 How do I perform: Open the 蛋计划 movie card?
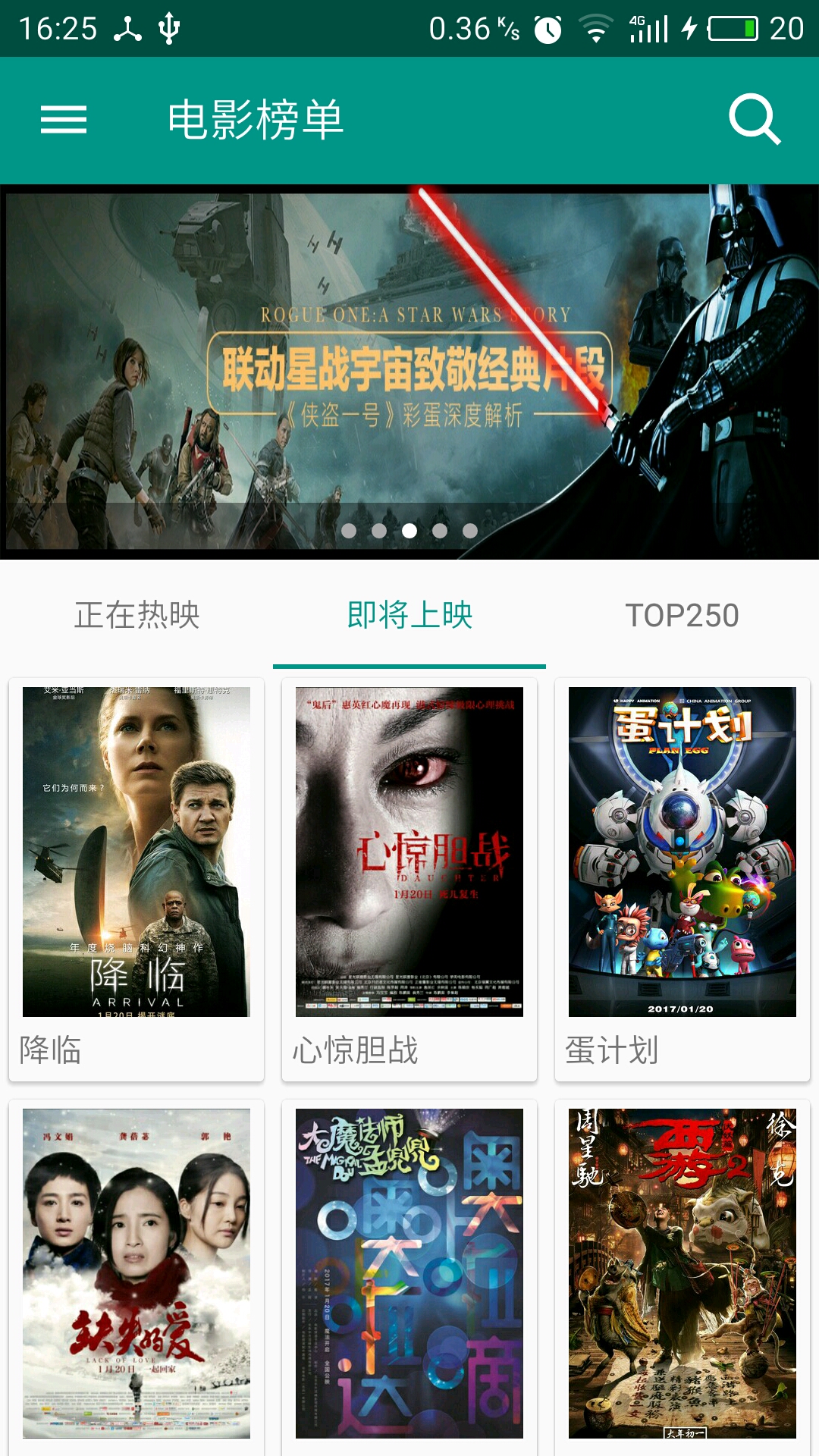click(x=682, y=880)
